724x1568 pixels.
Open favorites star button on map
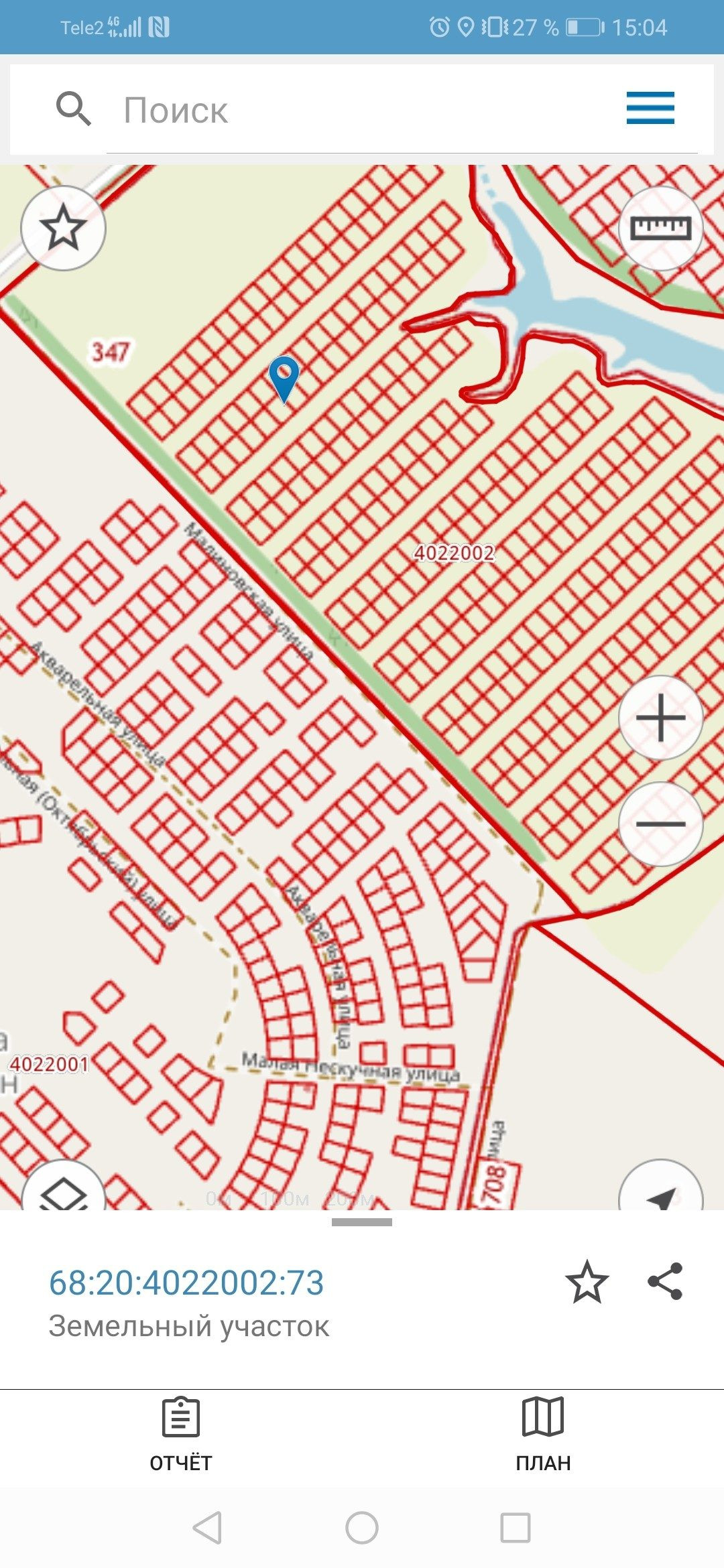coord(63,228)
